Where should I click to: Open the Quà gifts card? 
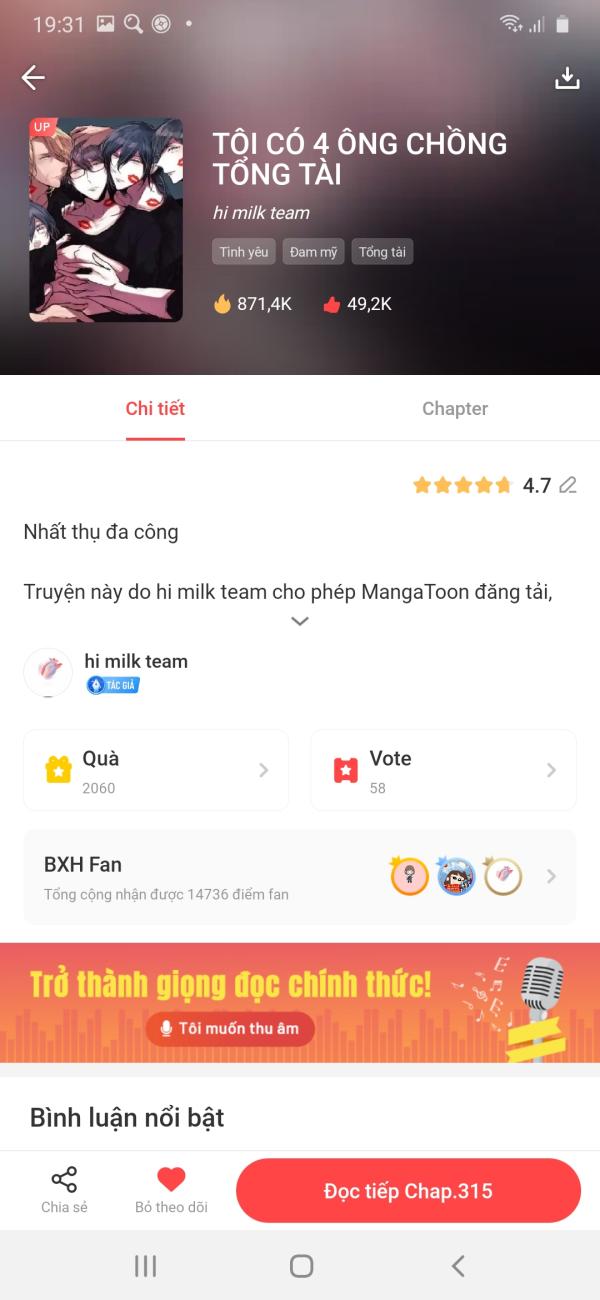pyautogui.click(x=156, y=770)
